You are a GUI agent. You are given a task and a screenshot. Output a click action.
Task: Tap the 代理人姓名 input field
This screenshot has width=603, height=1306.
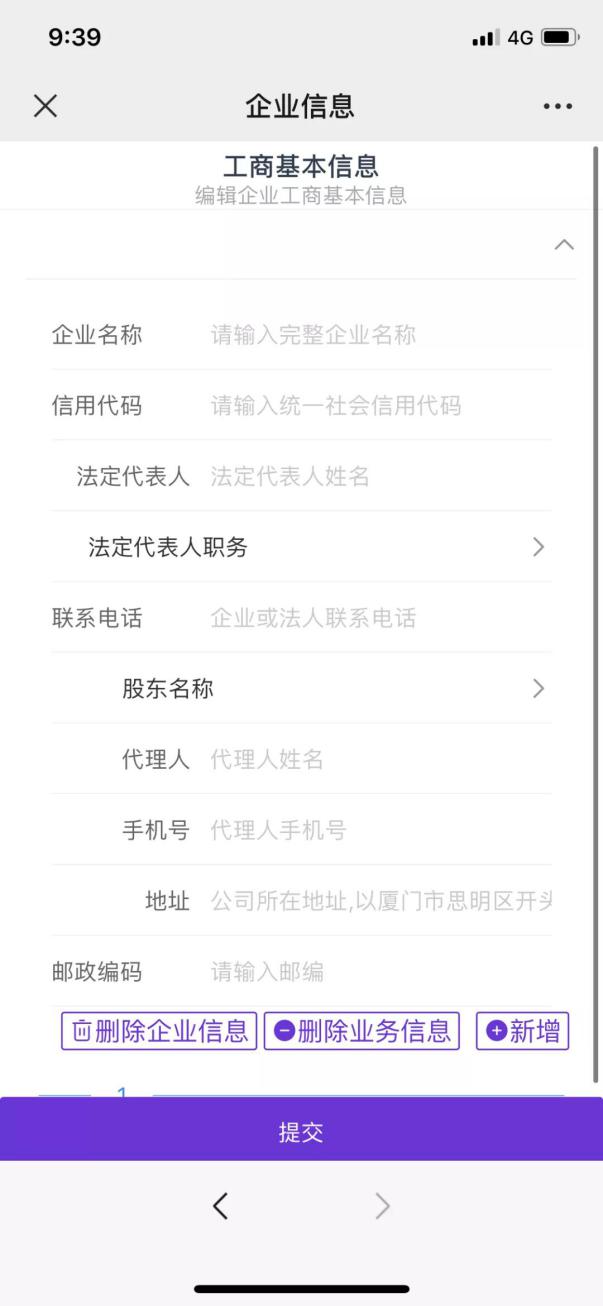point(380,760)
